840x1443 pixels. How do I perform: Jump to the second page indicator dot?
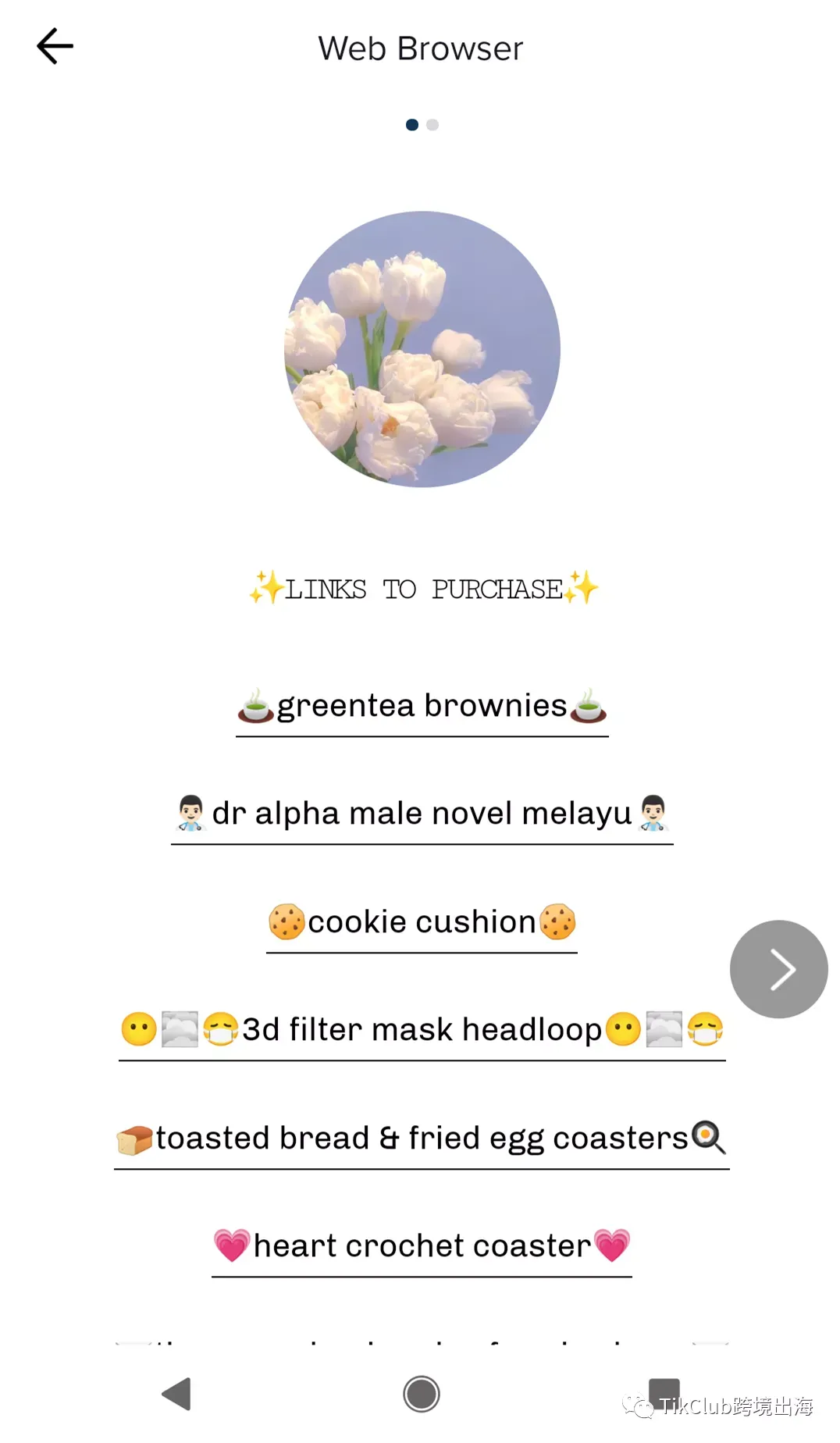[x=432, y=125]
